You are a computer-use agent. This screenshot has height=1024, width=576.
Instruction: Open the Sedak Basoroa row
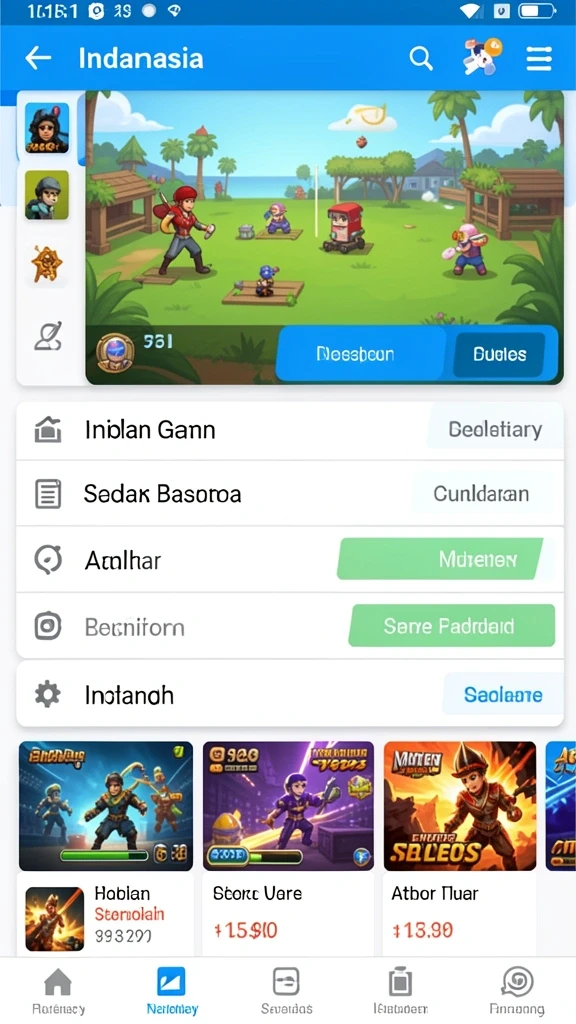(290, 494)
